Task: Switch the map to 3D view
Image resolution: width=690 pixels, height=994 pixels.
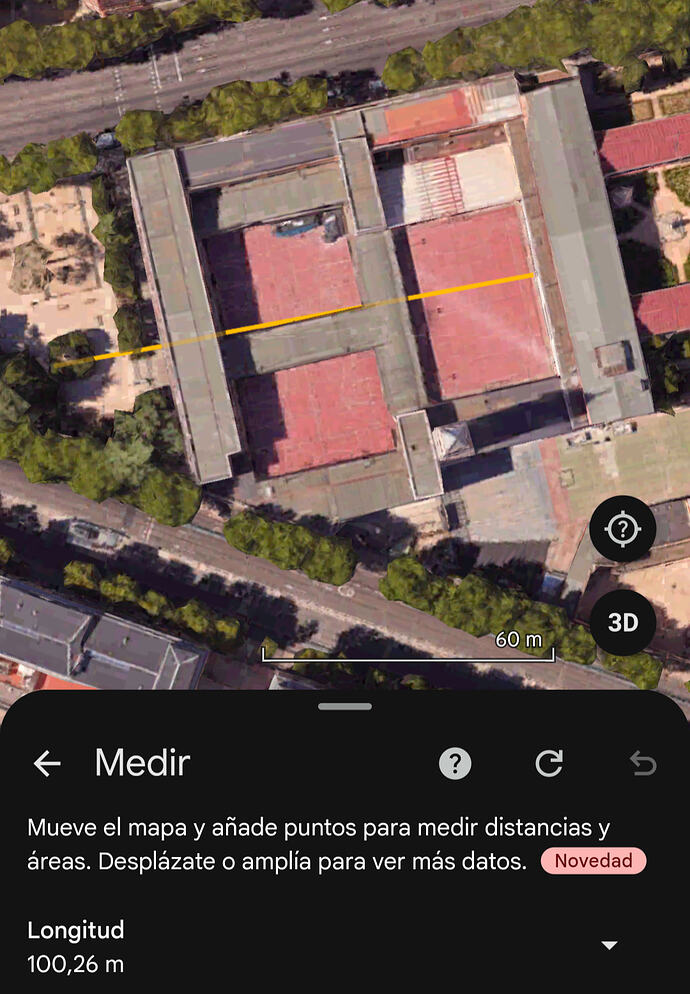Action: (x=622, y=622)
